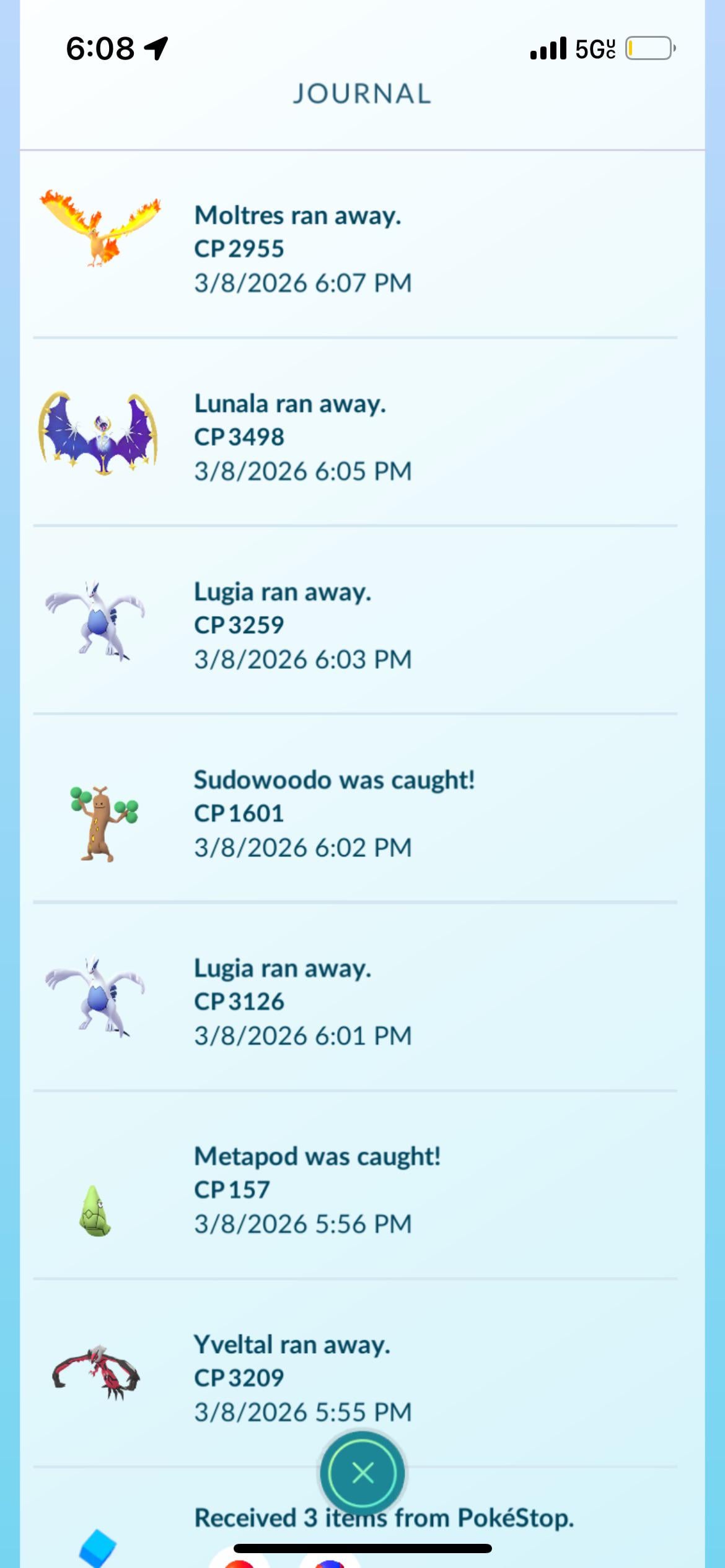
Task: Open the caught Metapod journal entry
Action: (317, 1188)
